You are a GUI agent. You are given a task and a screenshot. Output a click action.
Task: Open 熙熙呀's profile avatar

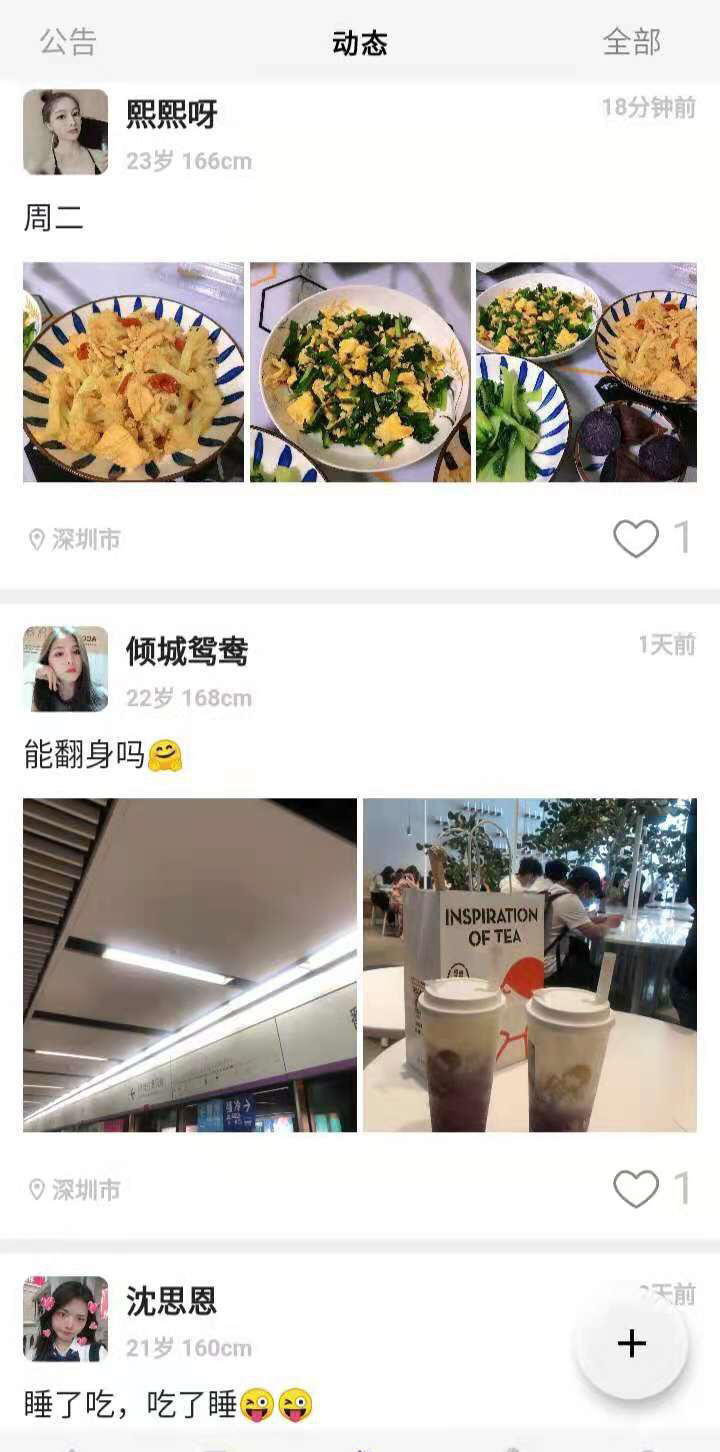point(65,133)
